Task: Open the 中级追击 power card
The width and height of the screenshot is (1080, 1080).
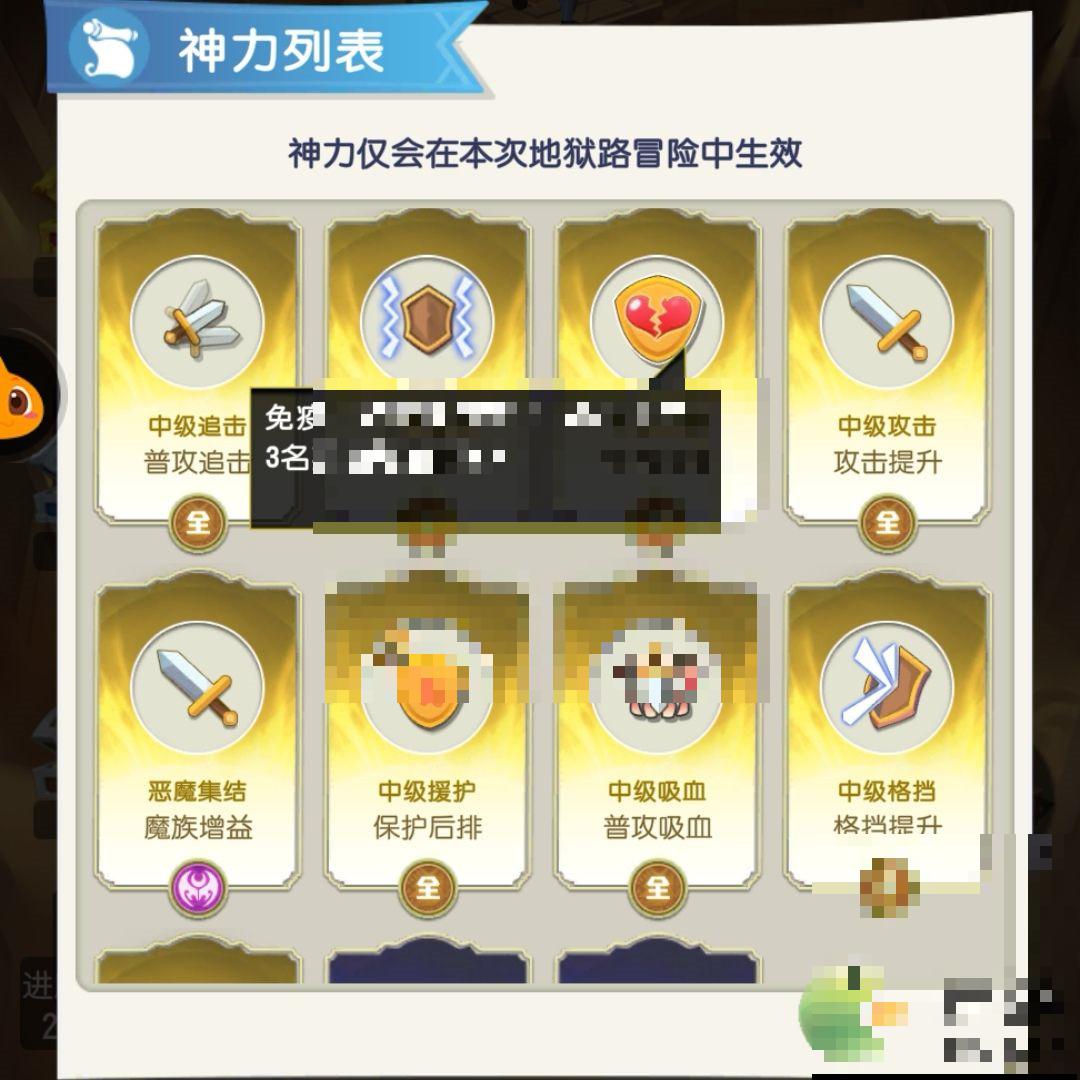Action: pos(197,330)
